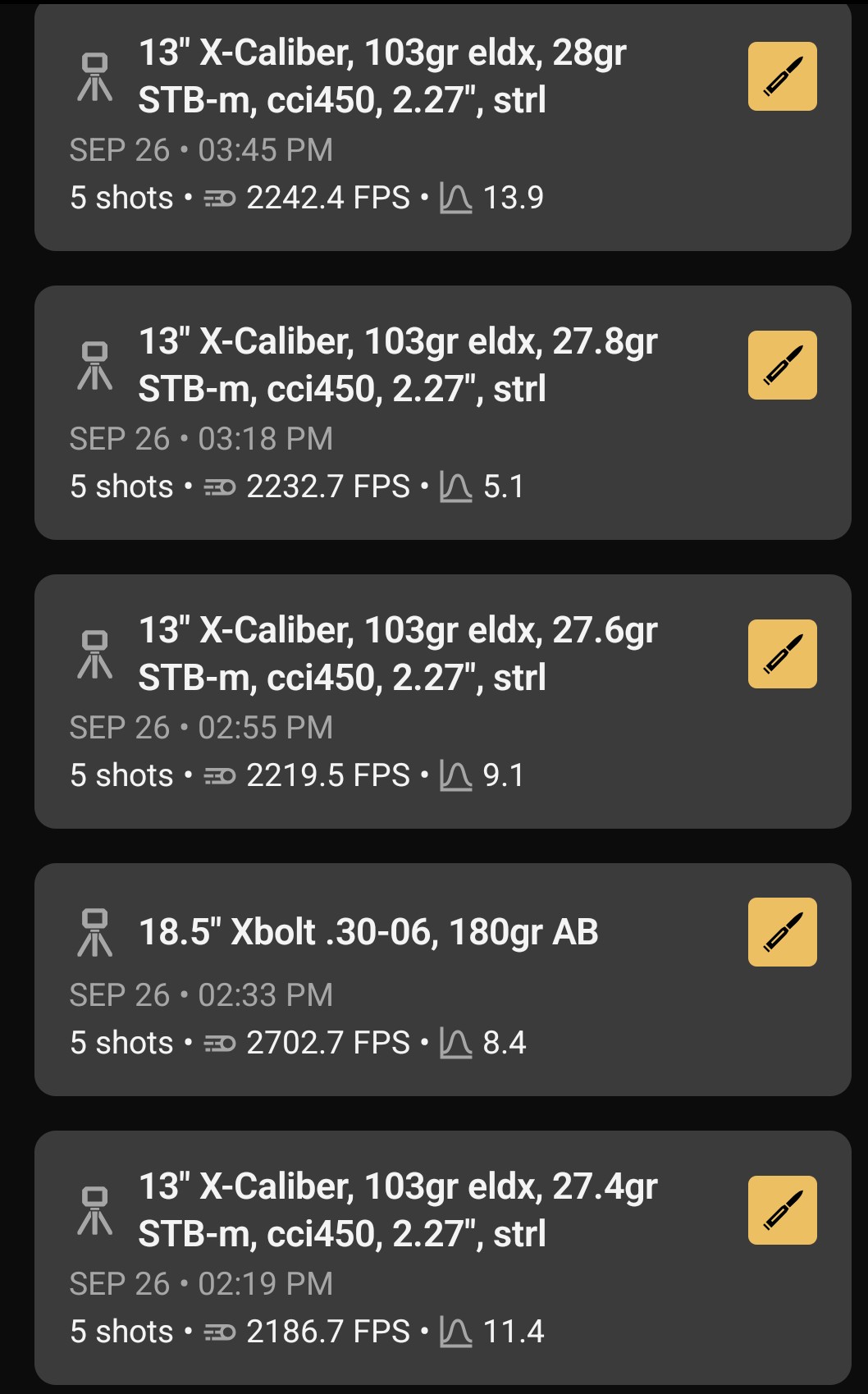Tap the bullet icon on the 27.6gr session
This screenshot has height=1394, width=868.
[782, 654]
